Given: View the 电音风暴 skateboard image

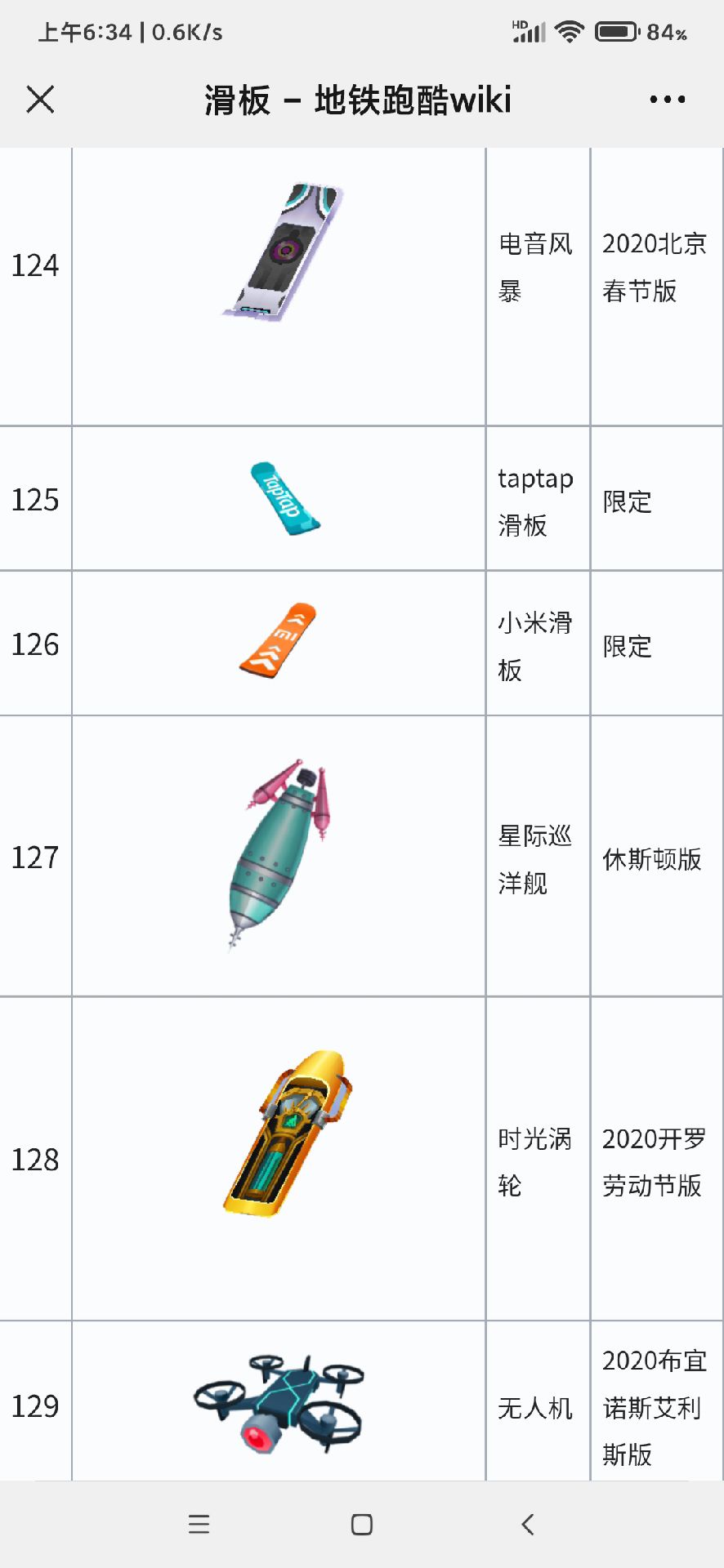Looking at the screenshot, I should [283, 252].
